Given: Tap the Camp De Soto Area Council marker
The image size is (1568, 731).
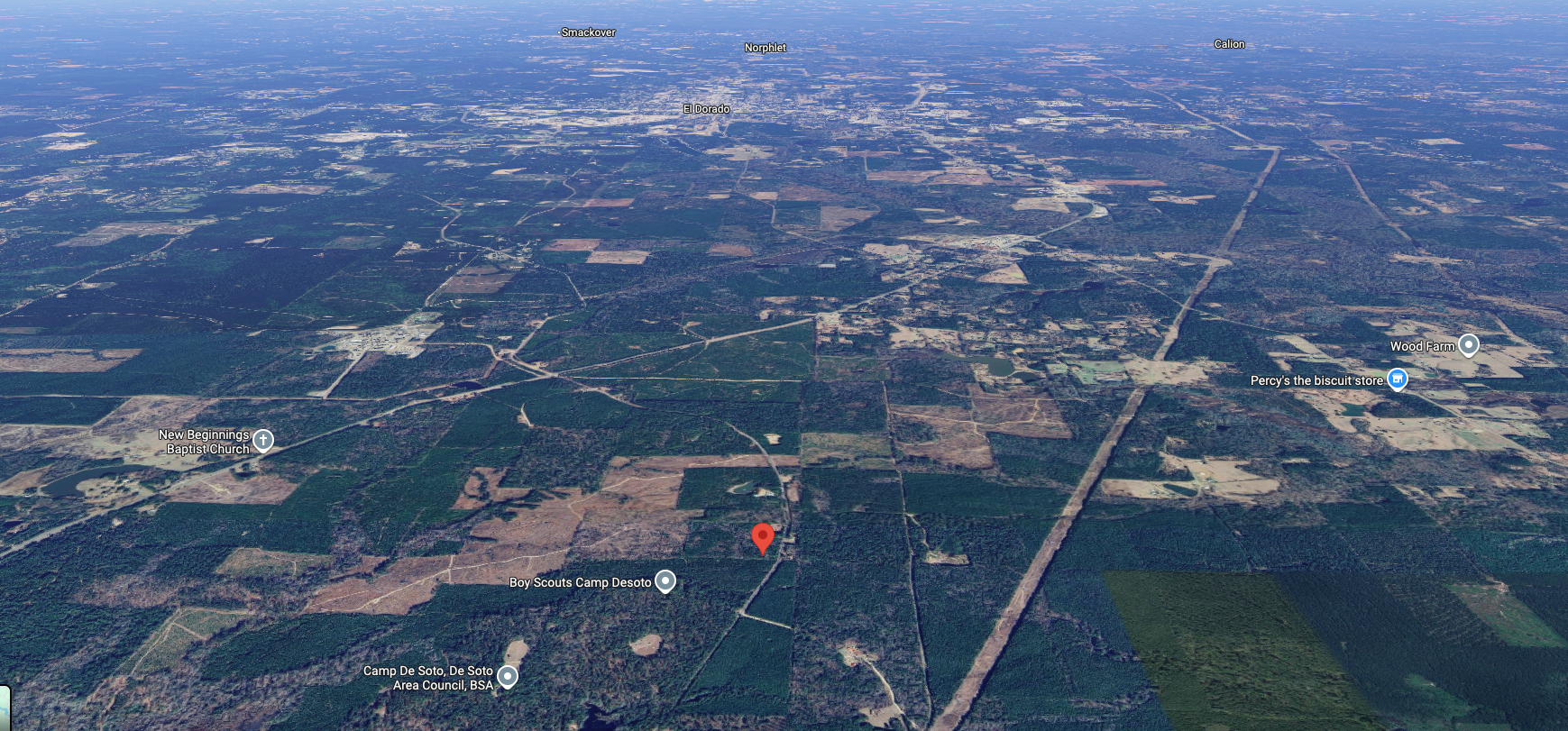Looking at the screenshot, I should [x=508, y=676].
